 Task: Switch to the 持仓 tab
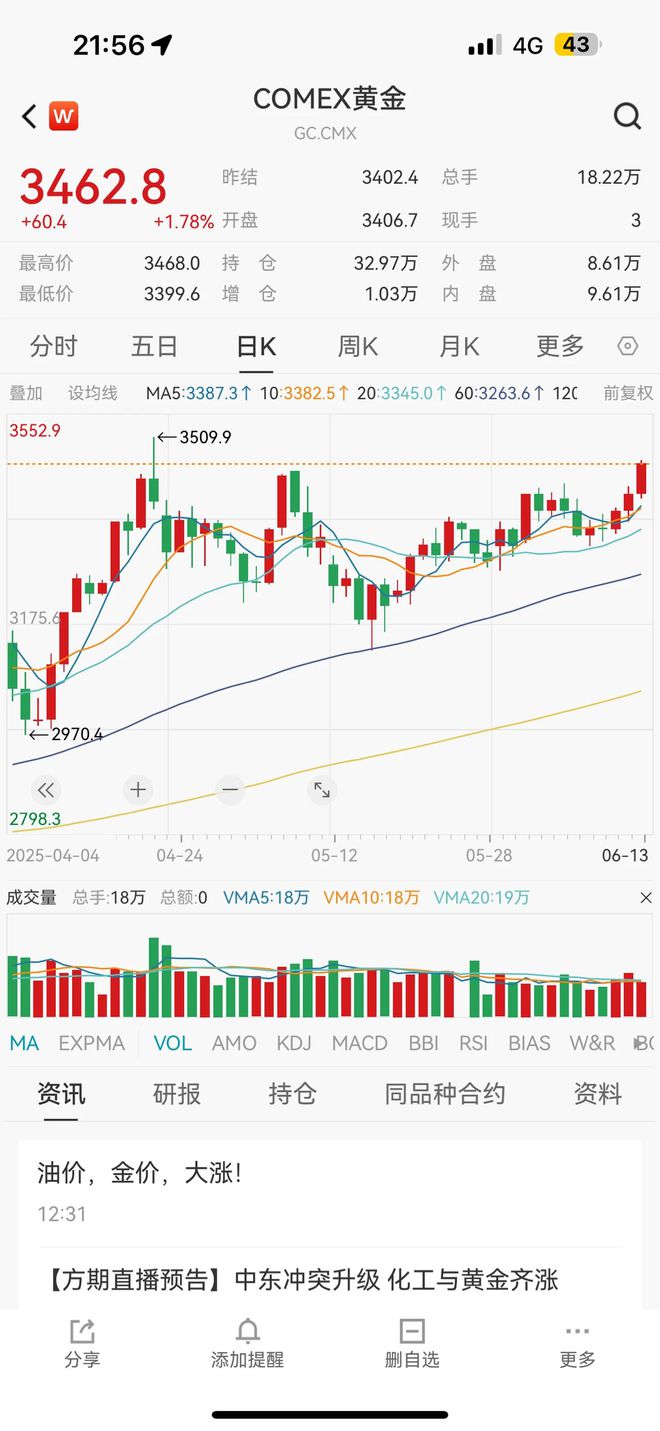pyautogui.click(x=292, y=1094)
